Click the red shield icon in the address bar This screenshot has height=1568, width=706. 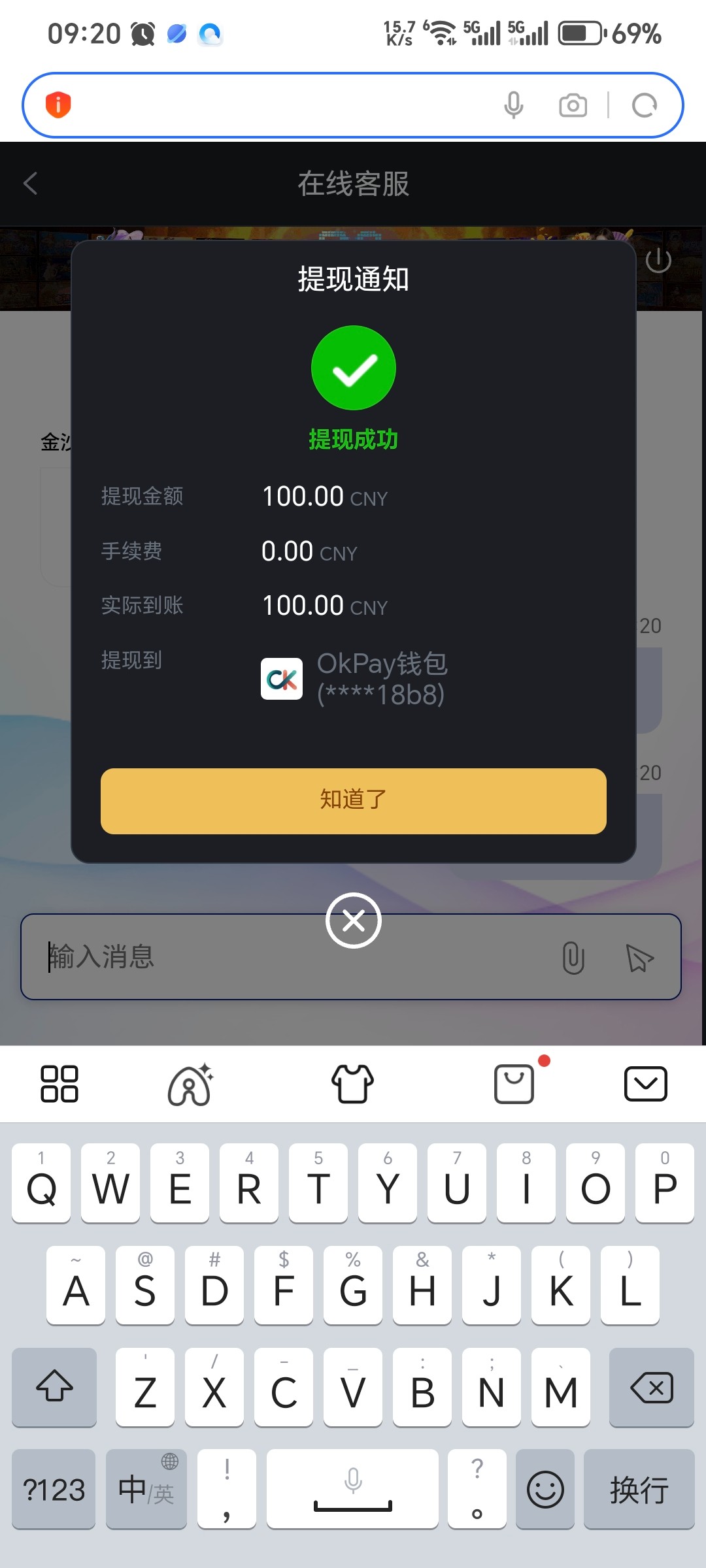coord(58,105)
